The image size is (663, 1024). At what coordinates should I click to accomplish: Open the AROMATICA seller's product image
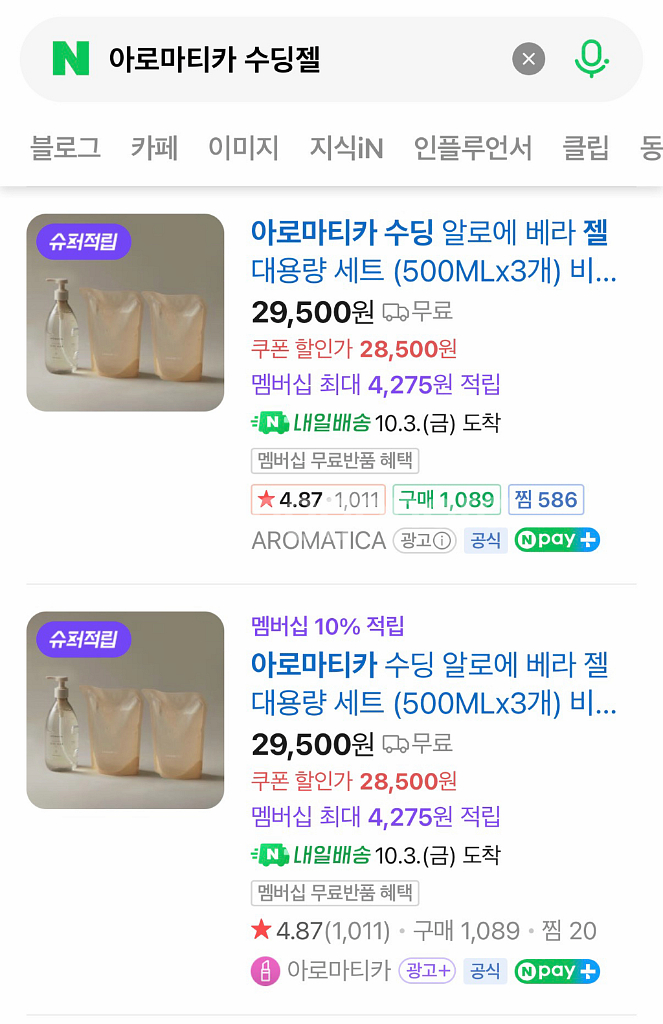[125, 312]
